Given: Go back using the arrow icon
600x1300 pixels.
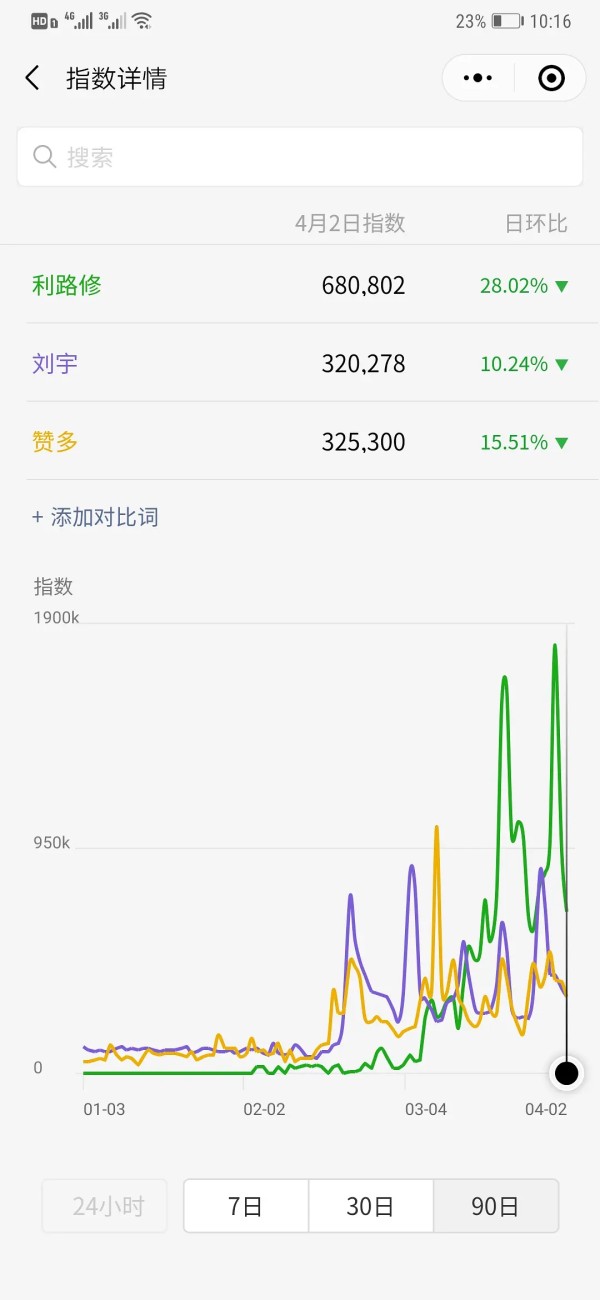Looking at the screenshot, I should click(33, 78).
